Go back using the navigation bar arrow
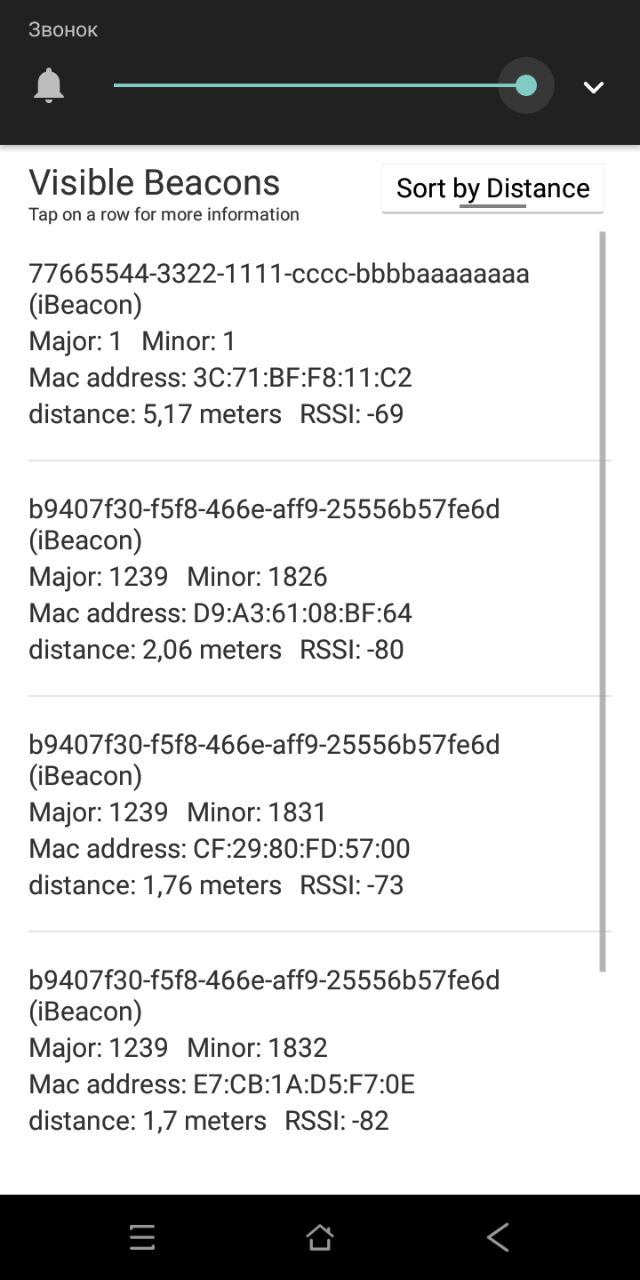This screenshot has height=1280, width=640. point(498,1237)
